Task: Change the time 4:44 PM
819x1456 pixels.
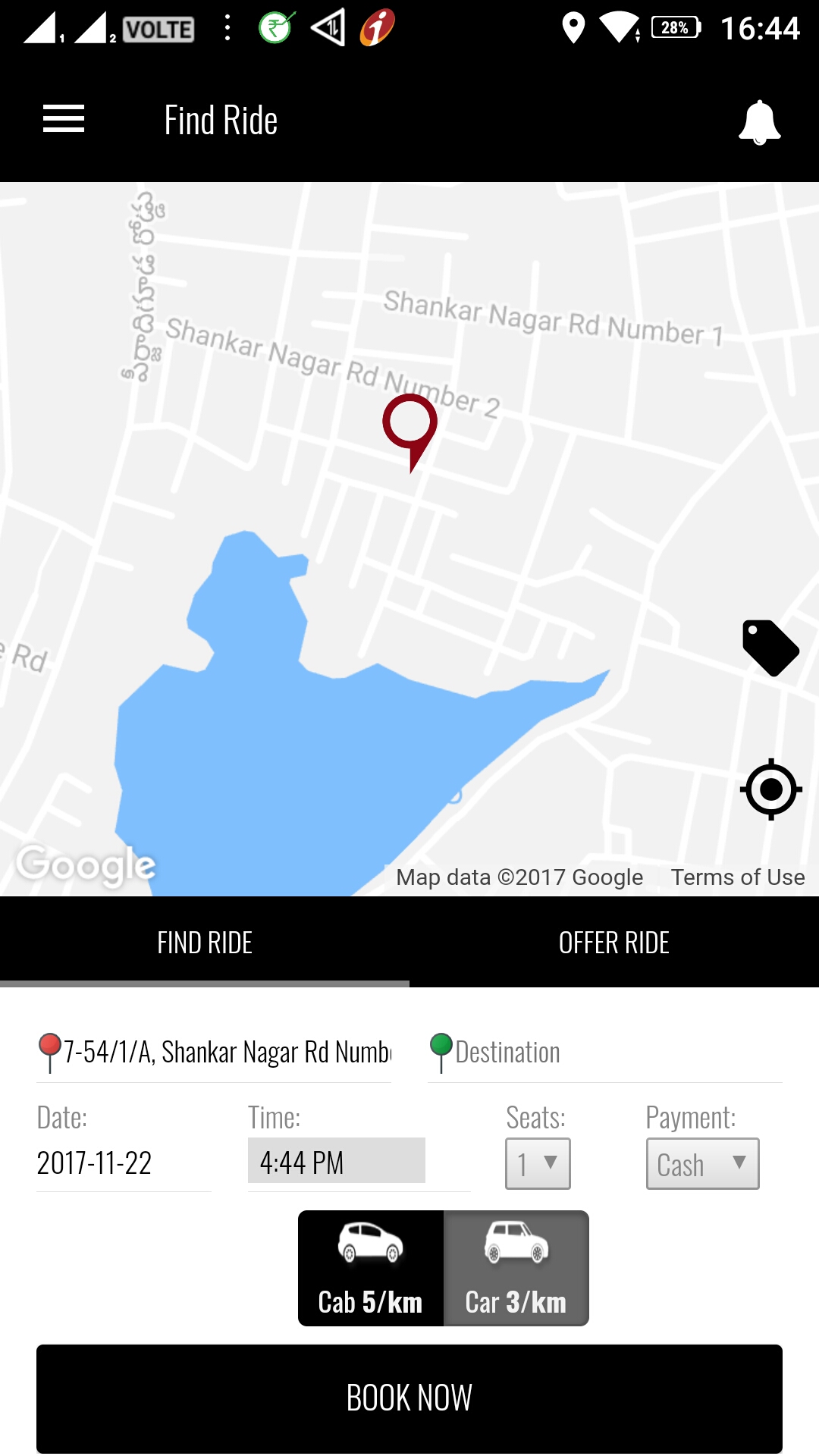Action: coord(337,1161)
